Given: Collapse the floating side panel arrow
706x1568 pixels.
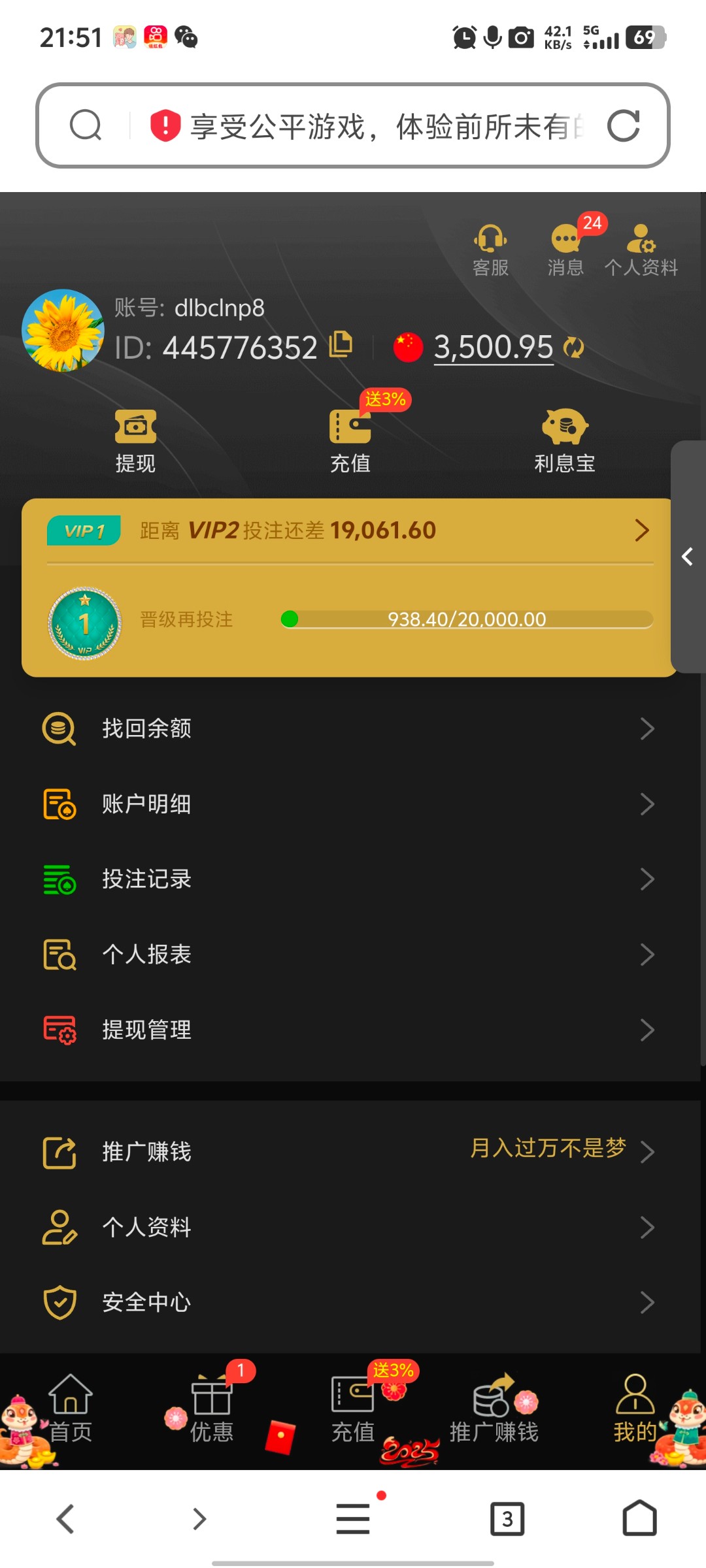Looking at the screenshot, I should pyautogui.click(x=687, y=557).
